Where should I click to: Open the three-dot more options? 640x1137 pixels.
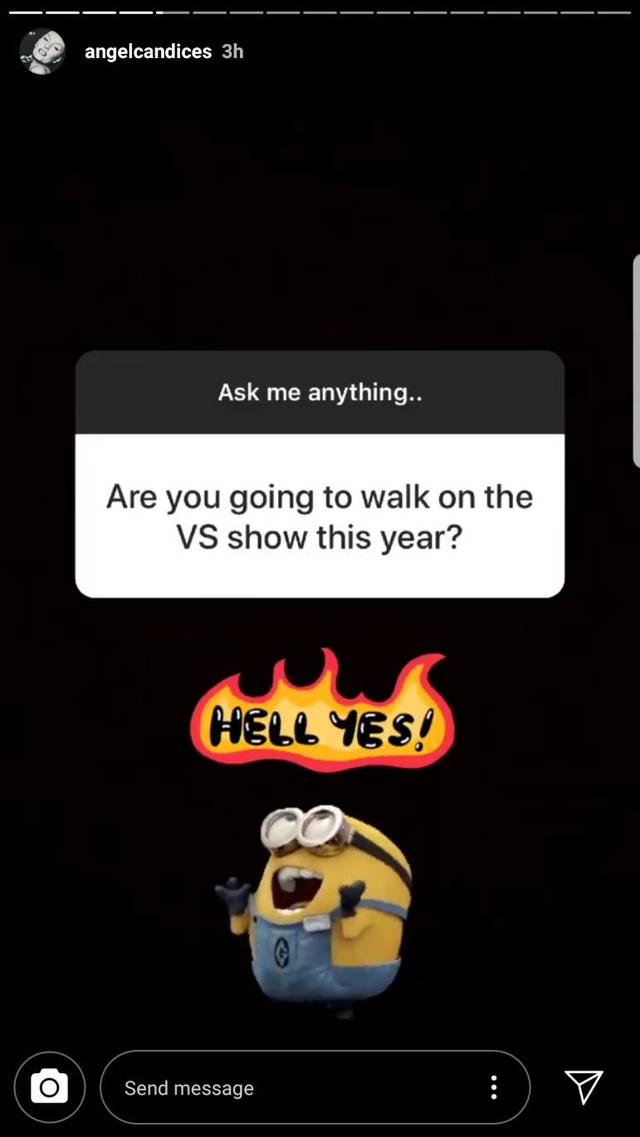pos(493,1087)
